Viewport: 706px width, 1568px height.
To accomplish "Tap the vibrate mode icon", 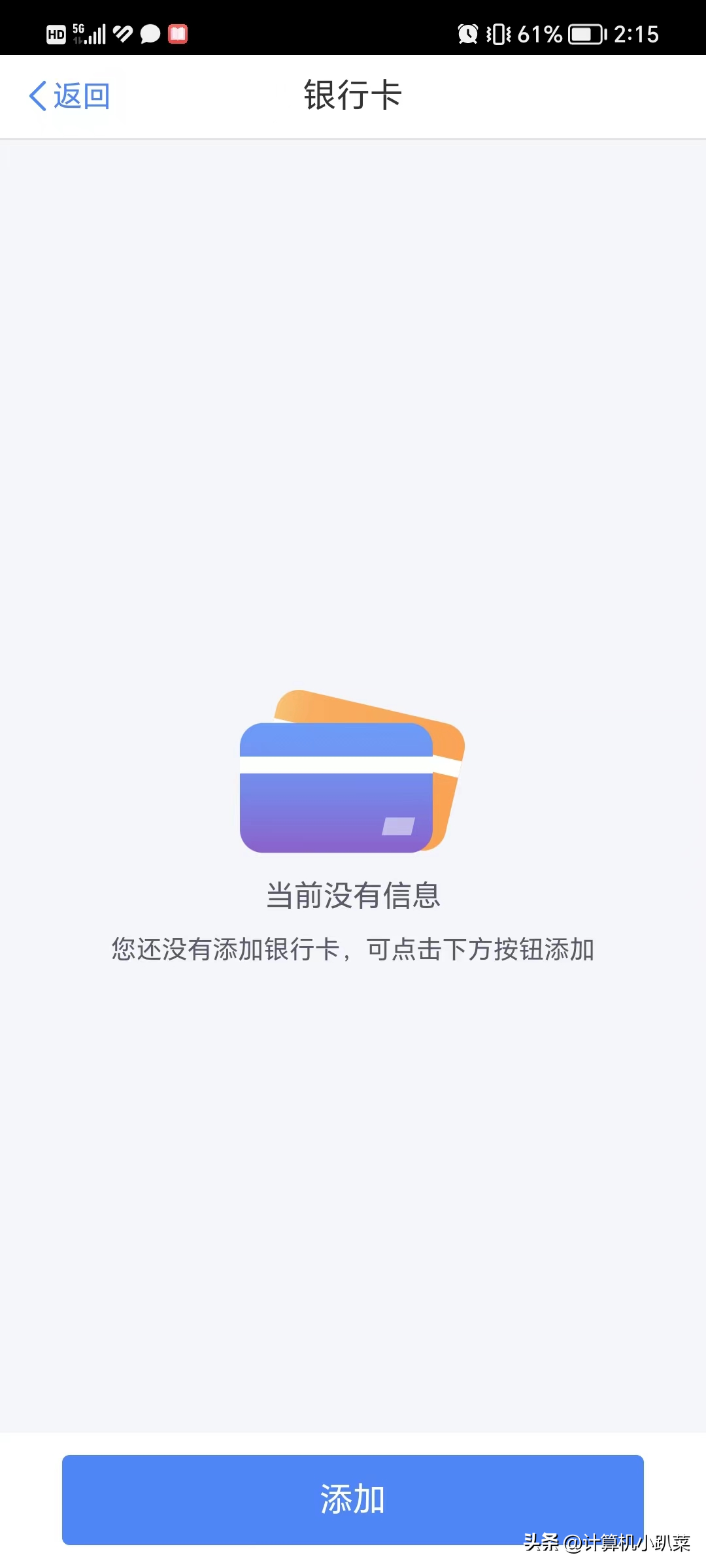I will (499, 33).
